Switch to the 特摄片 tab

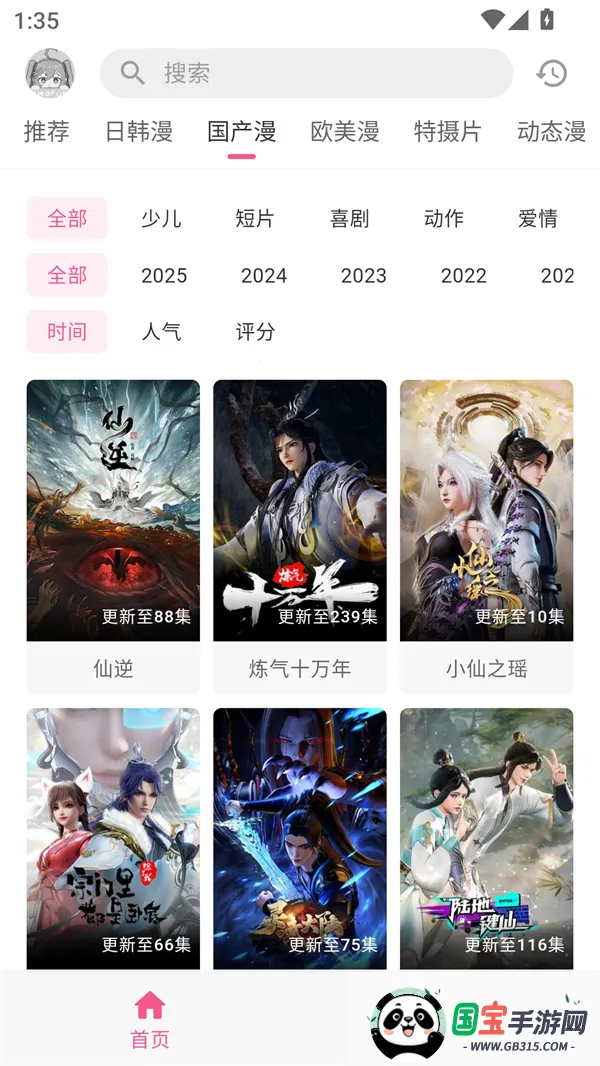[x=448, y=131]
